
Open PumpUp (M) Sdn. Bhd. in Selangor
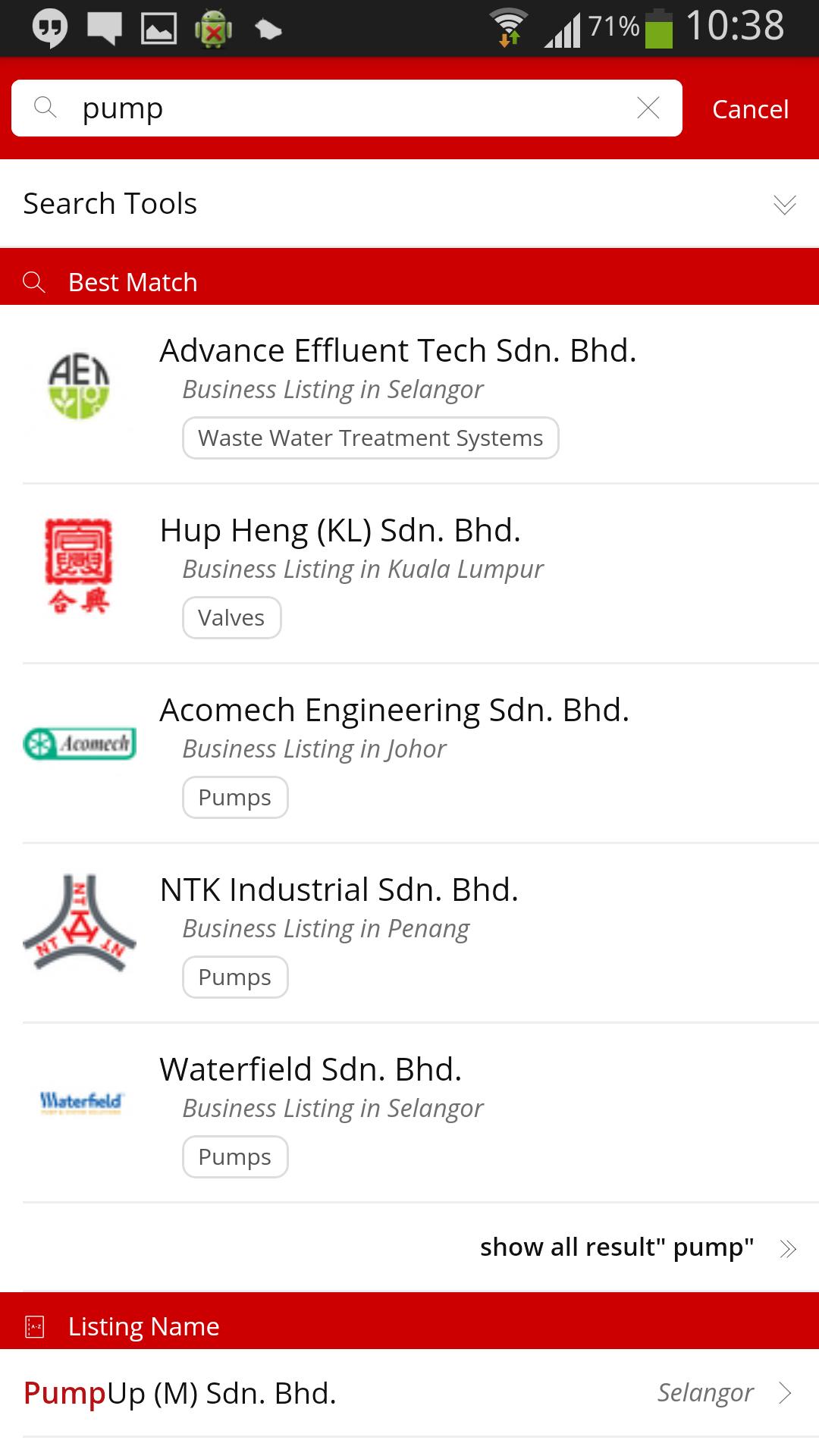pyautogui.click(x=409, y=1394)
